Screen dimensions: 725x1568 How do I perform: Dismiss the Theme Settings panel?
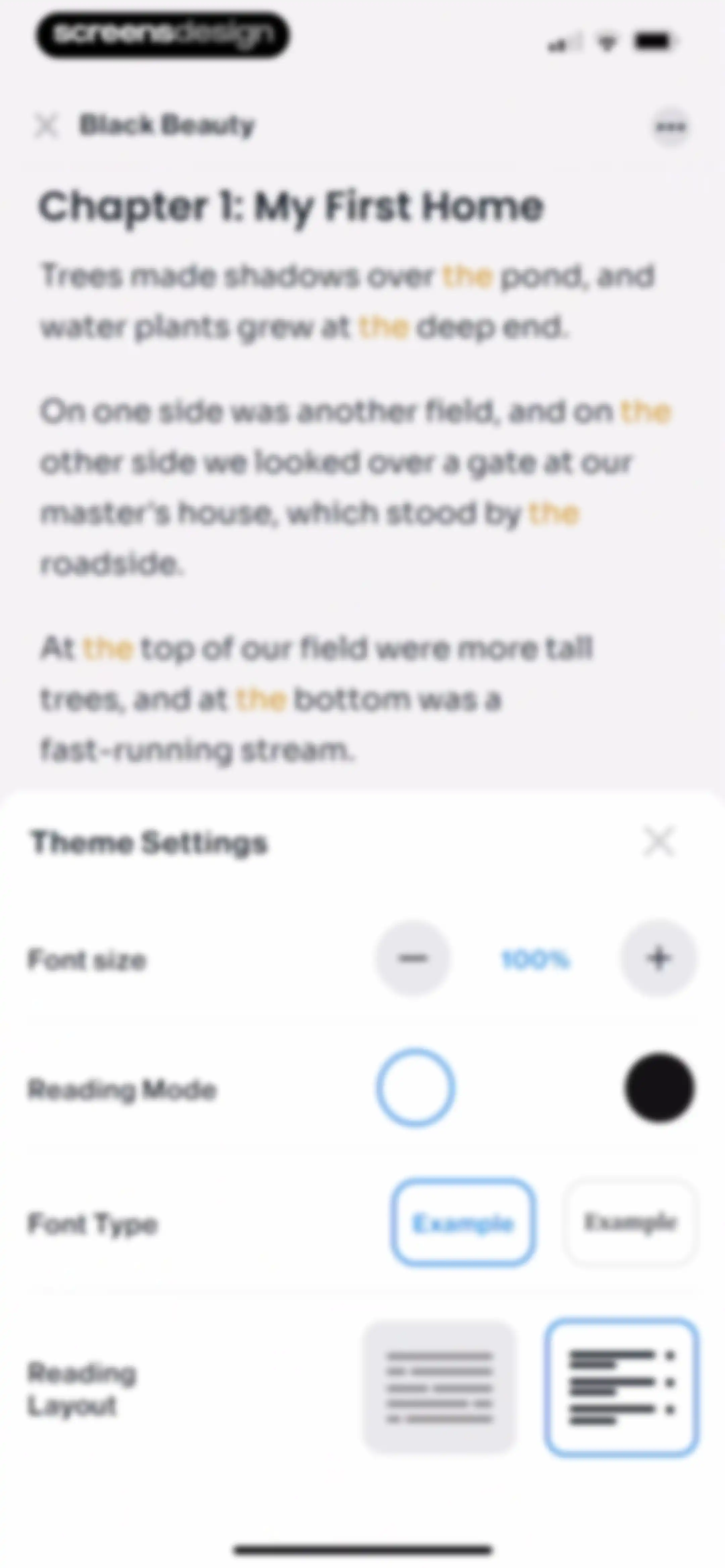pos(659,842)
